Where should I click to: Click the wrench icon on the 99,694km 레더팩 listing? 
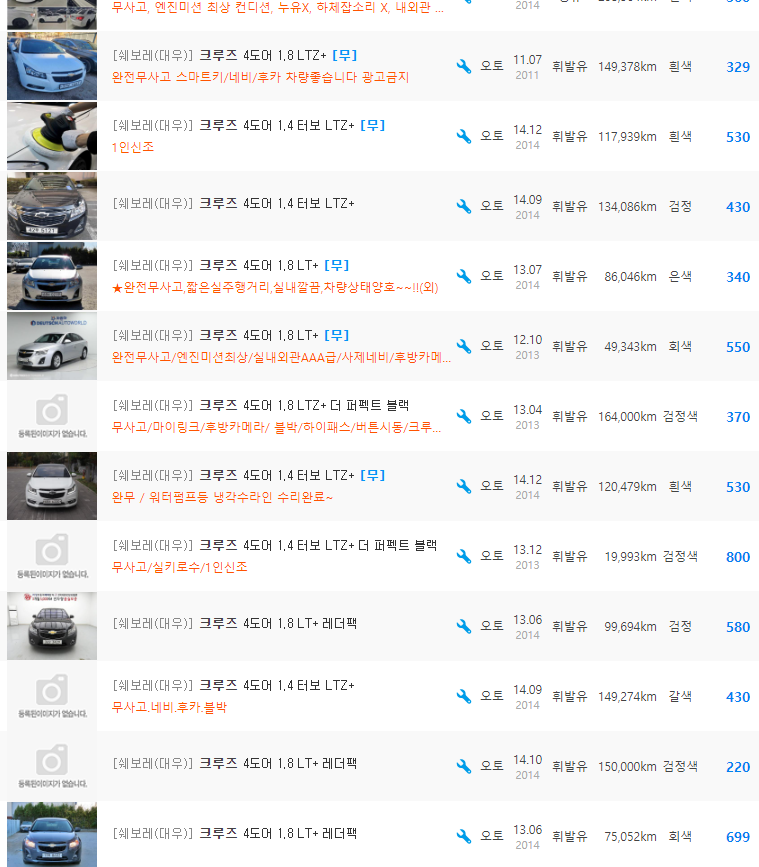point(462,626)
